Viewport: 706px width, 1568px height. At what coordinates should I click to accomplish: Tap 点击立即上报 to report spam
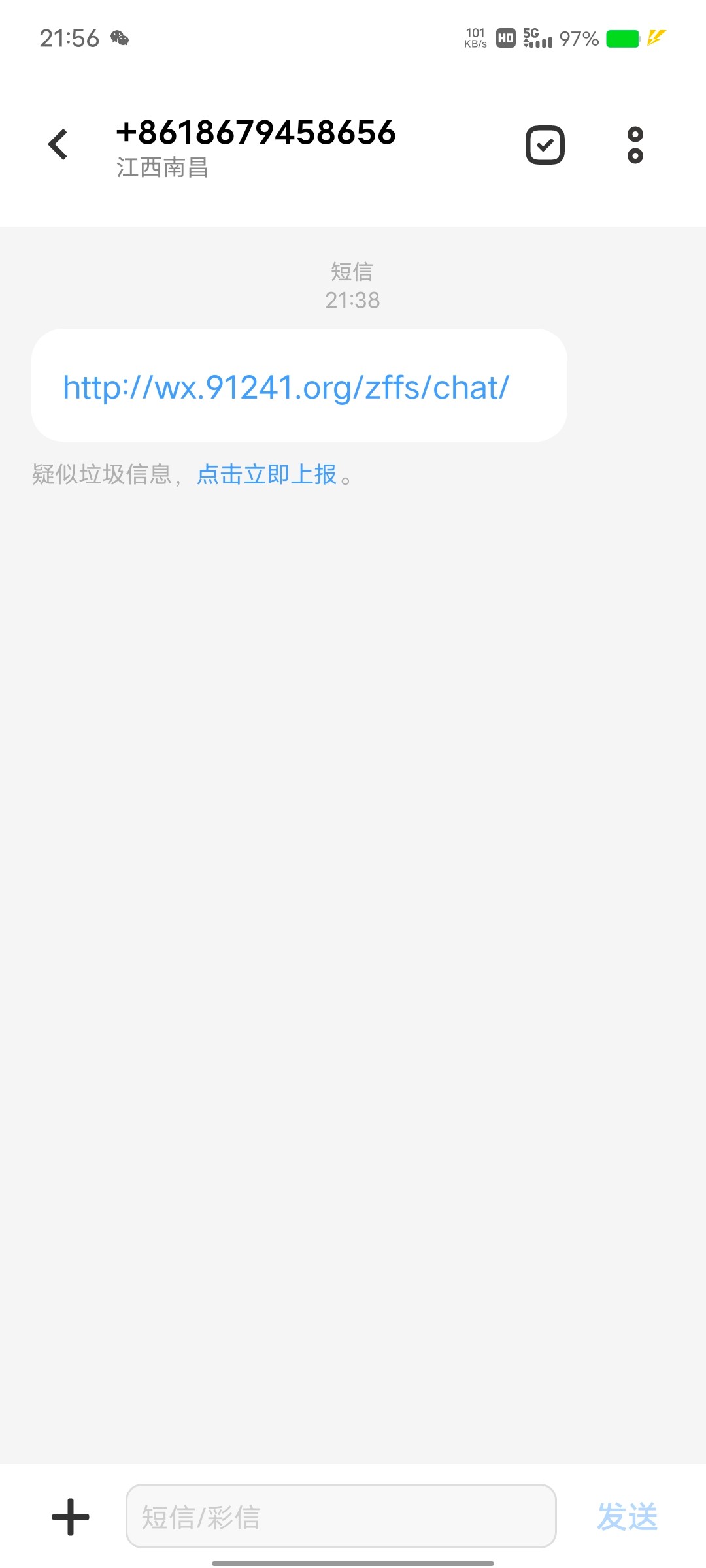pyautogui.click(x=267, y=474)
